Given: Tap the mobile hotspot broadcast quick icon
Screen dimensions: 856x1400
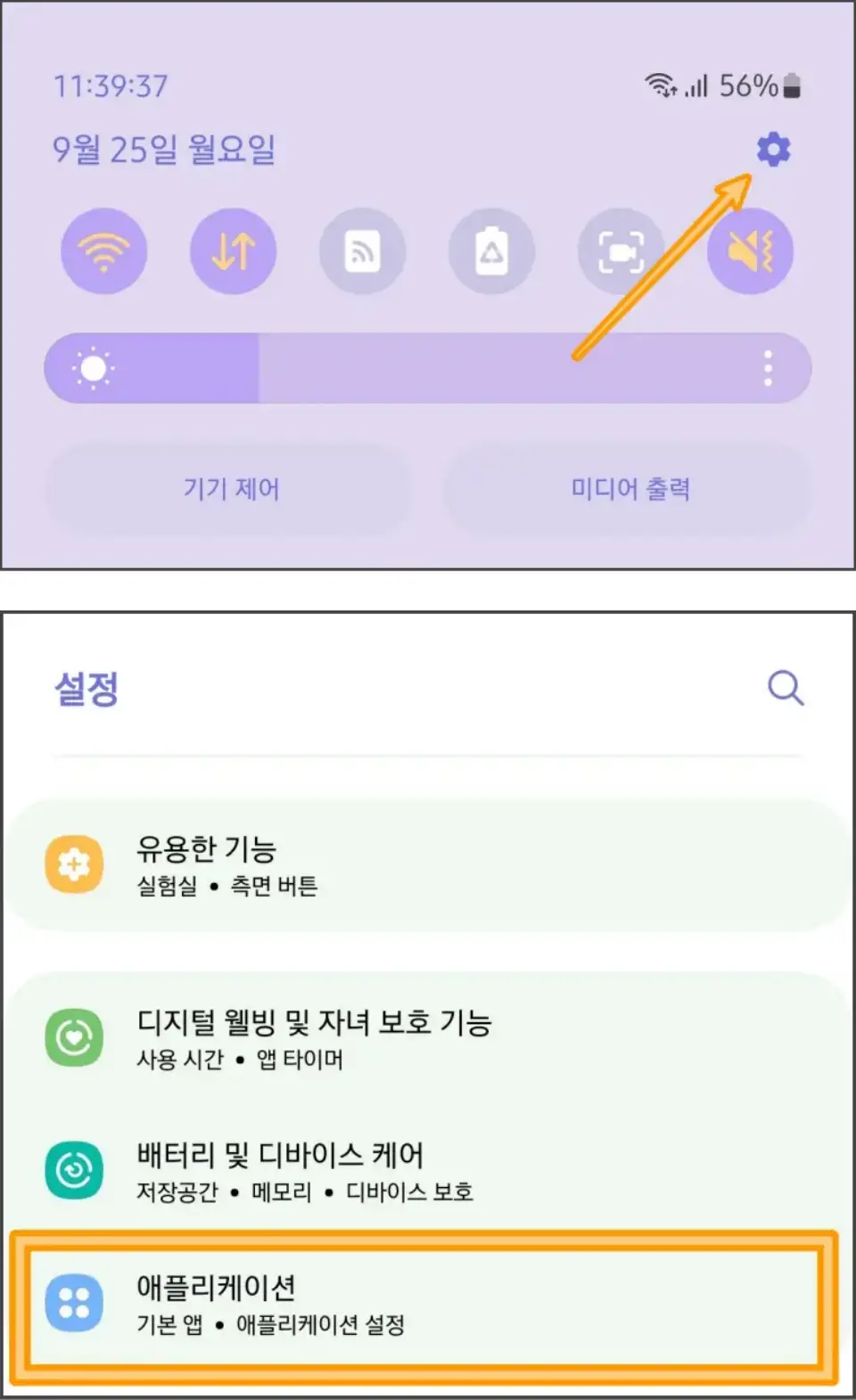Looking at the screenshot, I should pyautogui.click(x=363, y=251).
